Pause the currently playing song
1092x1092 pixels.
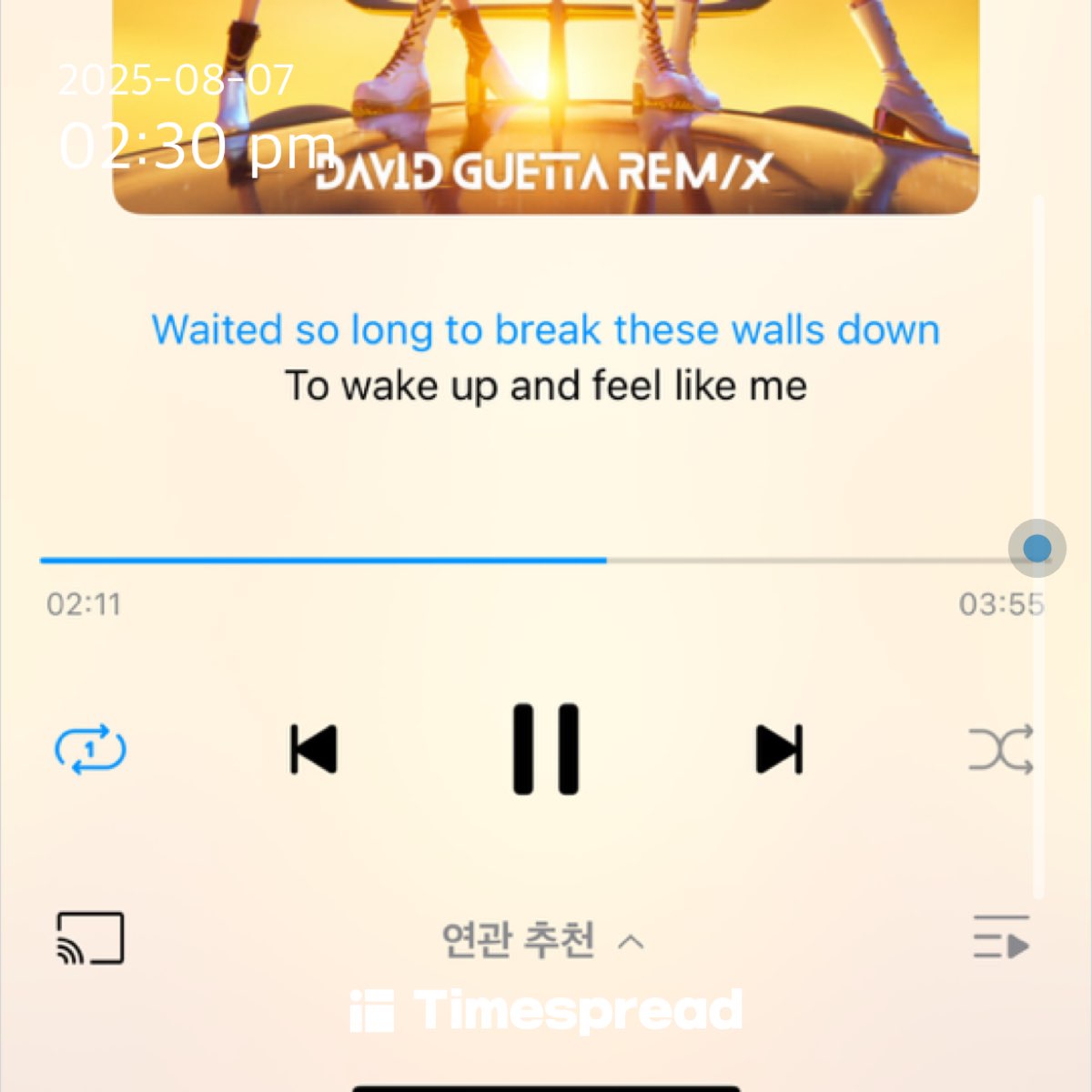point(545,749)
